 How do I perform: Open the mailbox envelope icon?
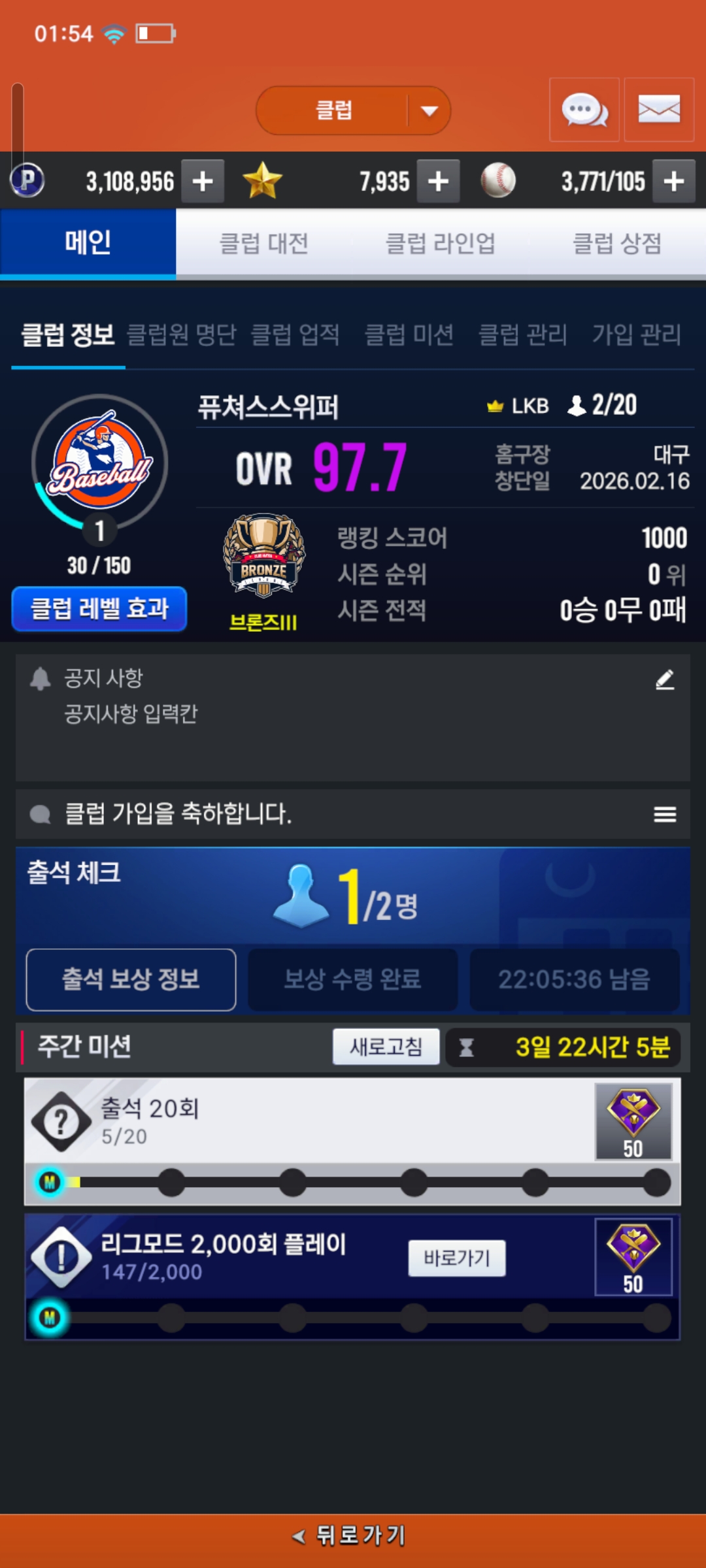click(658, 110)
